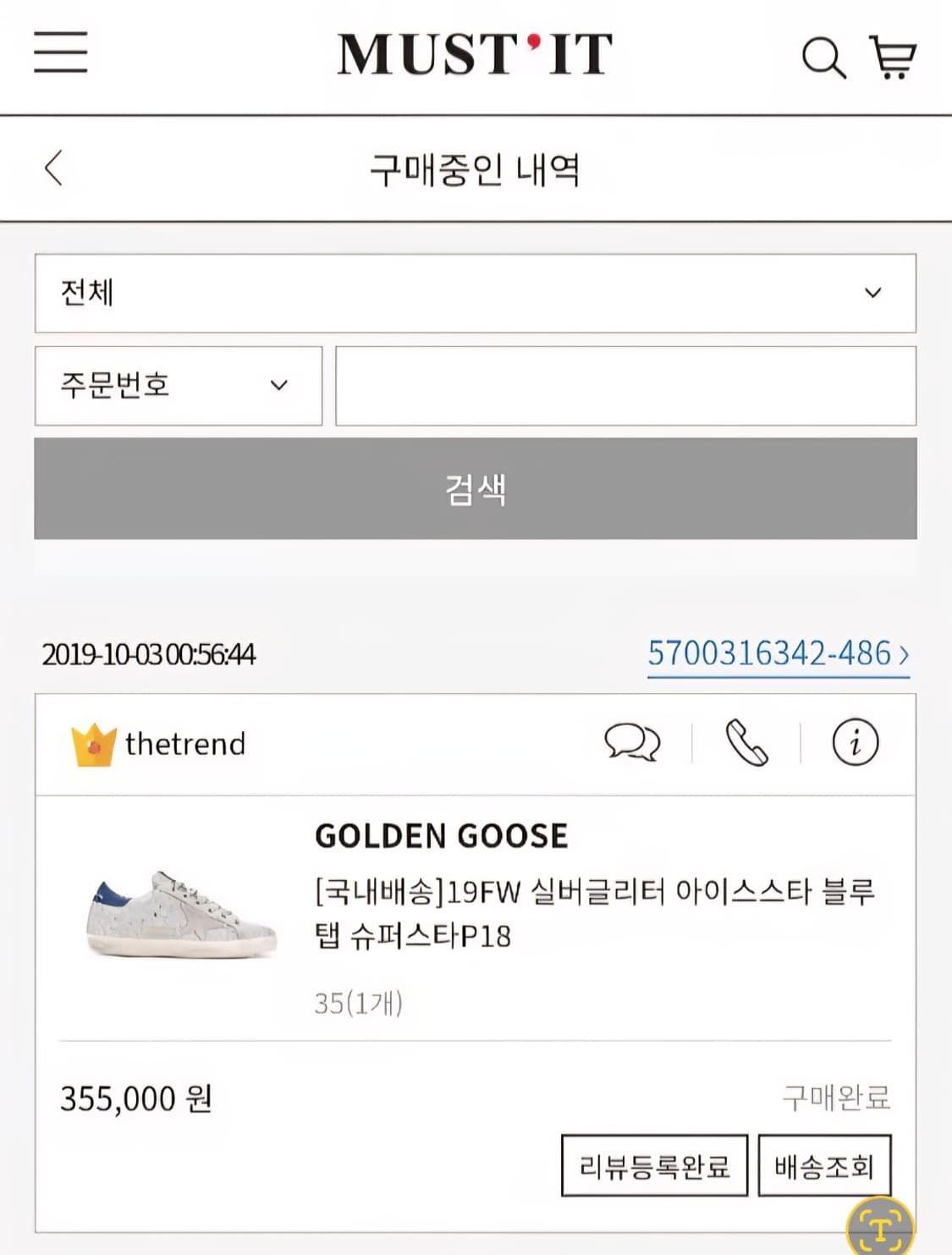Screen dimensions: 952x1255
Task: Go back using the left chevron arrow
Action: (x=53, y=167)
